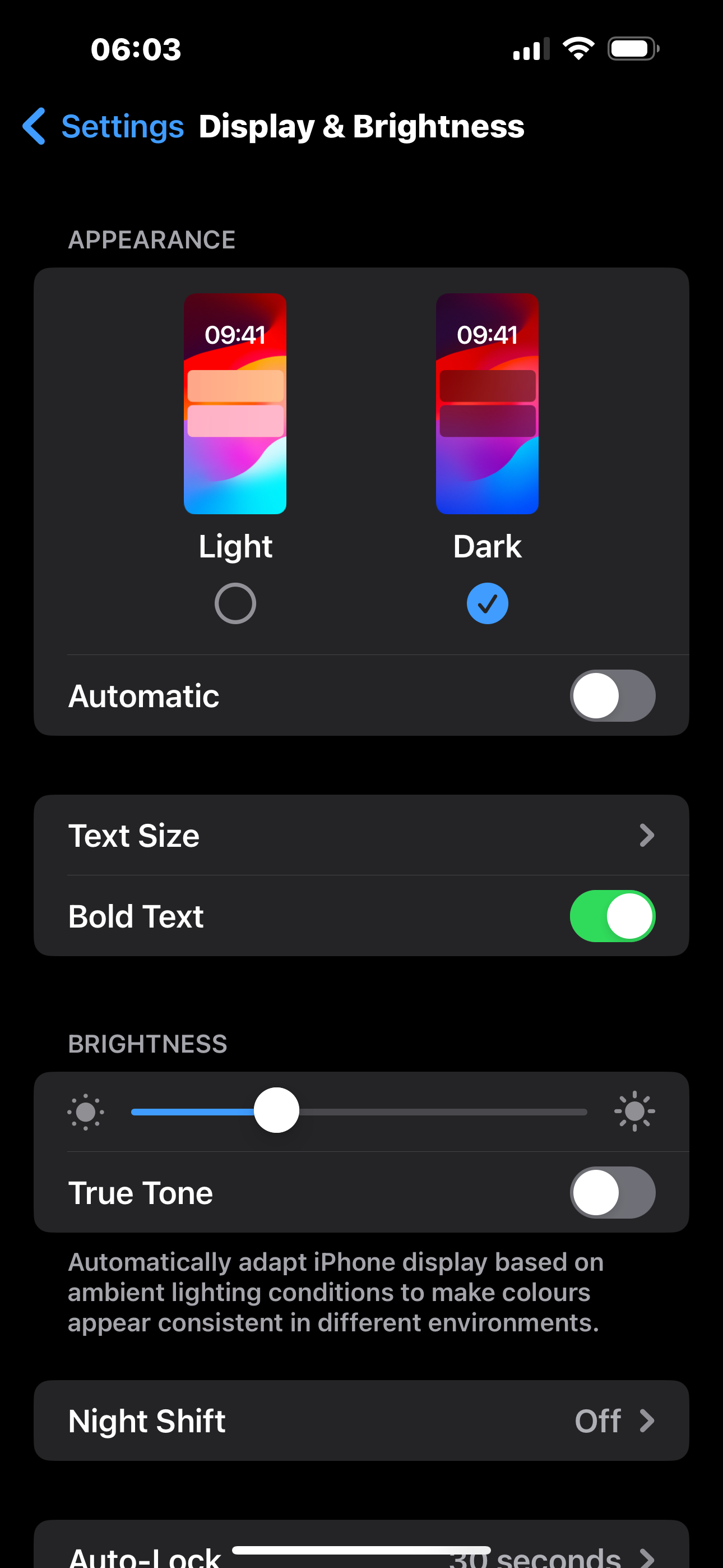Turn on True Tone

coord(611,1192)
